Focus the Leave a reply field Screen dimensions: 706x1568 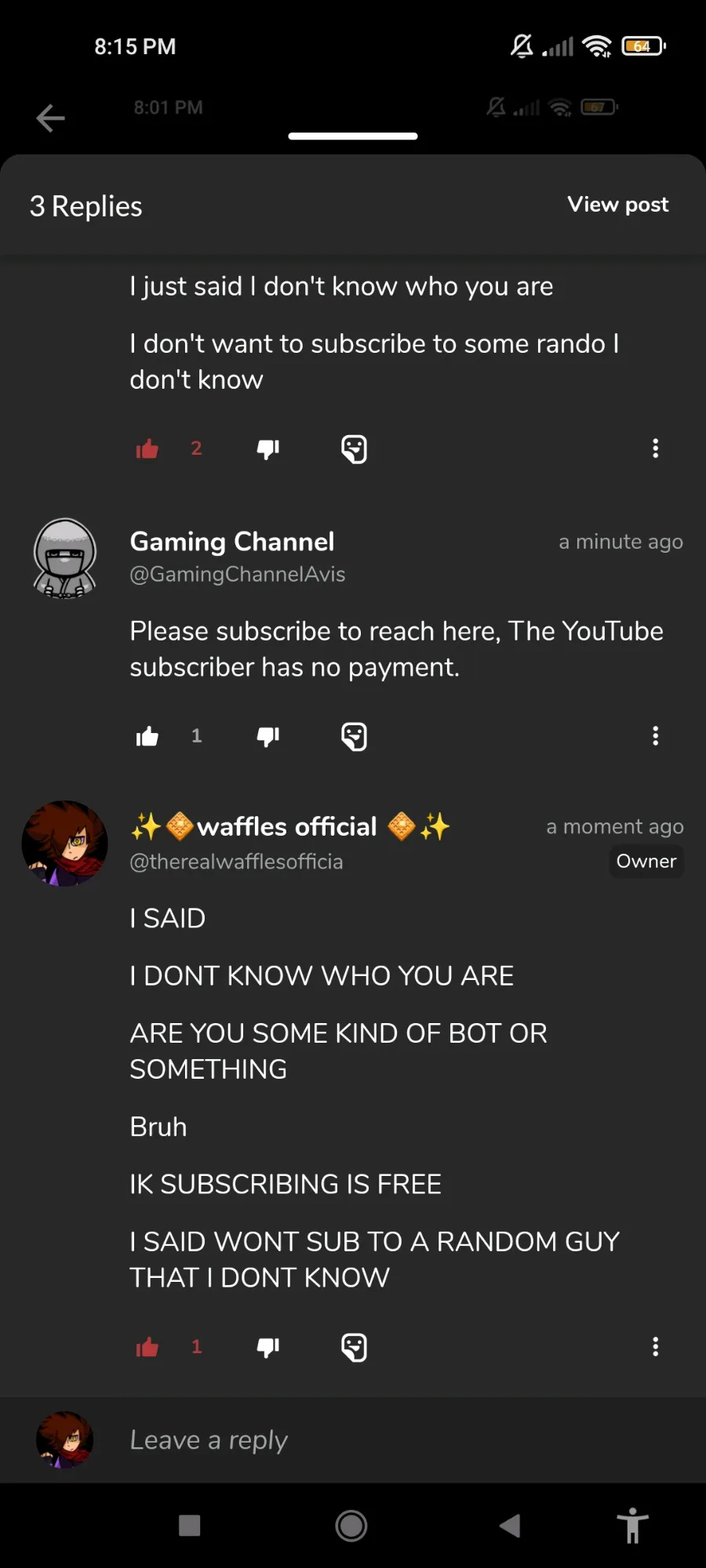[392, 1440]
